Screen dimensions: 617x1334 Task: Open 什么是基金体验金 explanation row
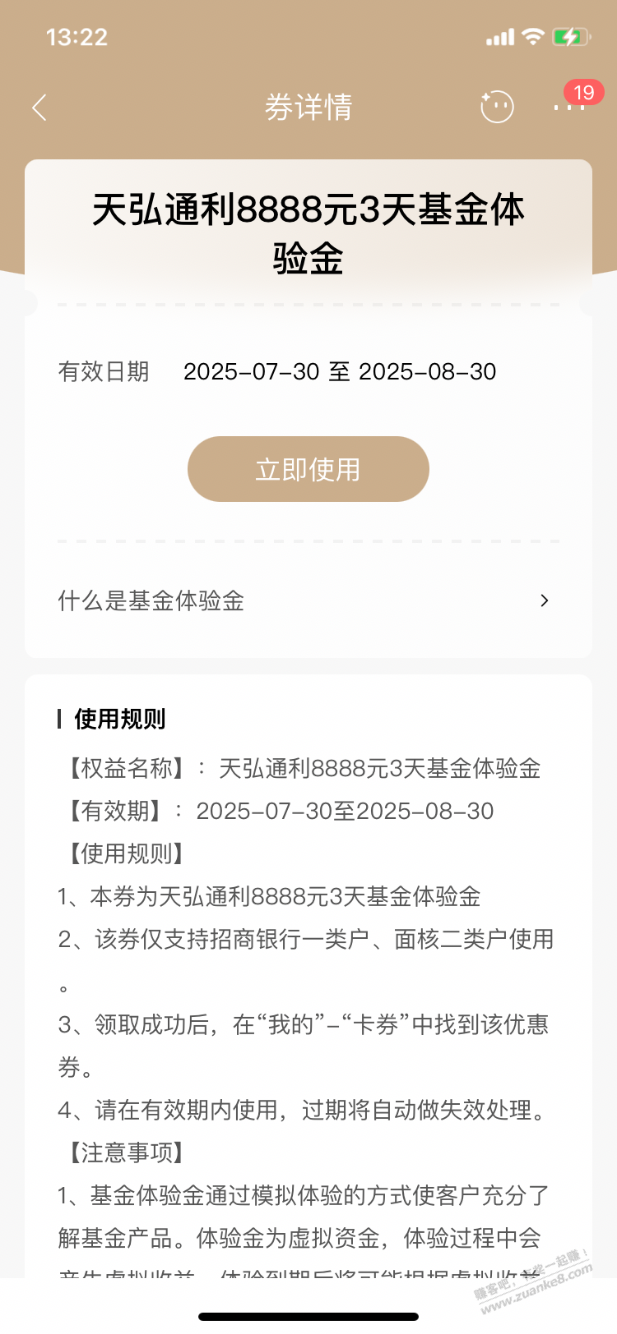tap(308, 601)
